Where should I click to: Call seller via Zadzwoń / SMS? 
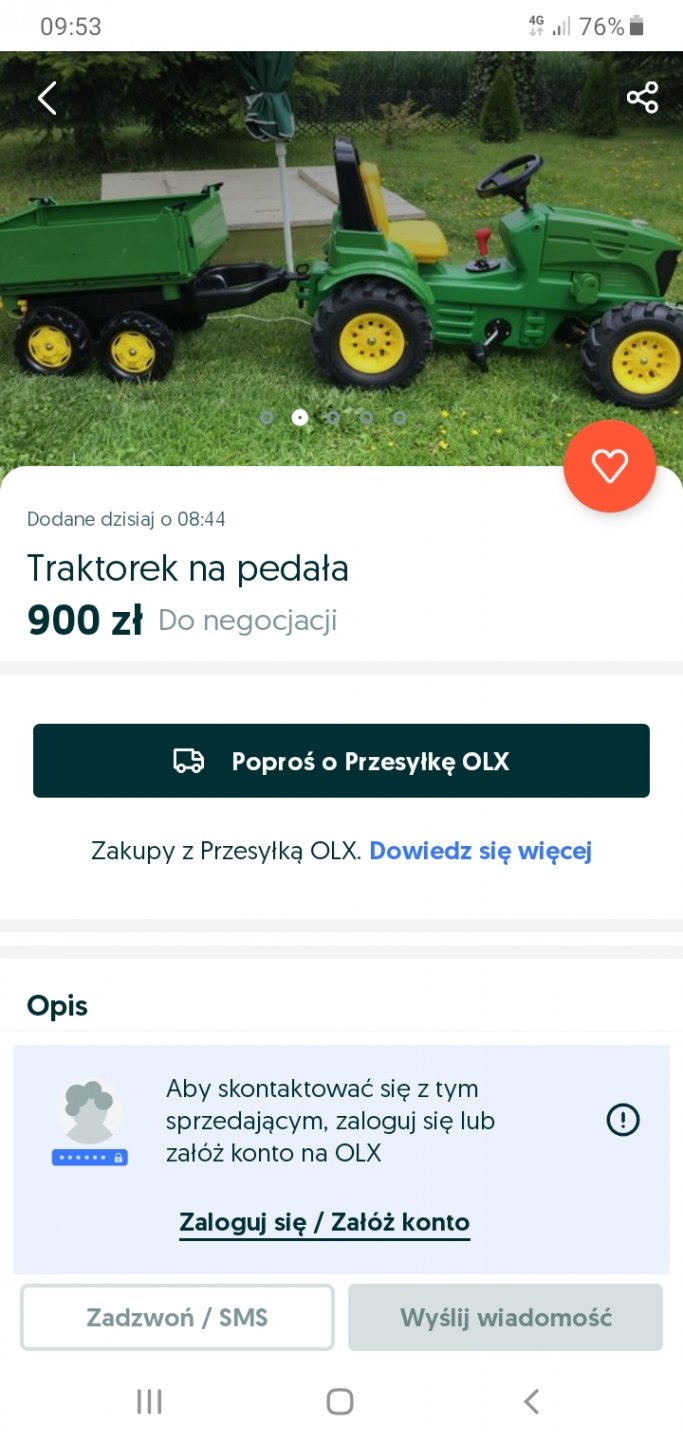click(177, 1317)
